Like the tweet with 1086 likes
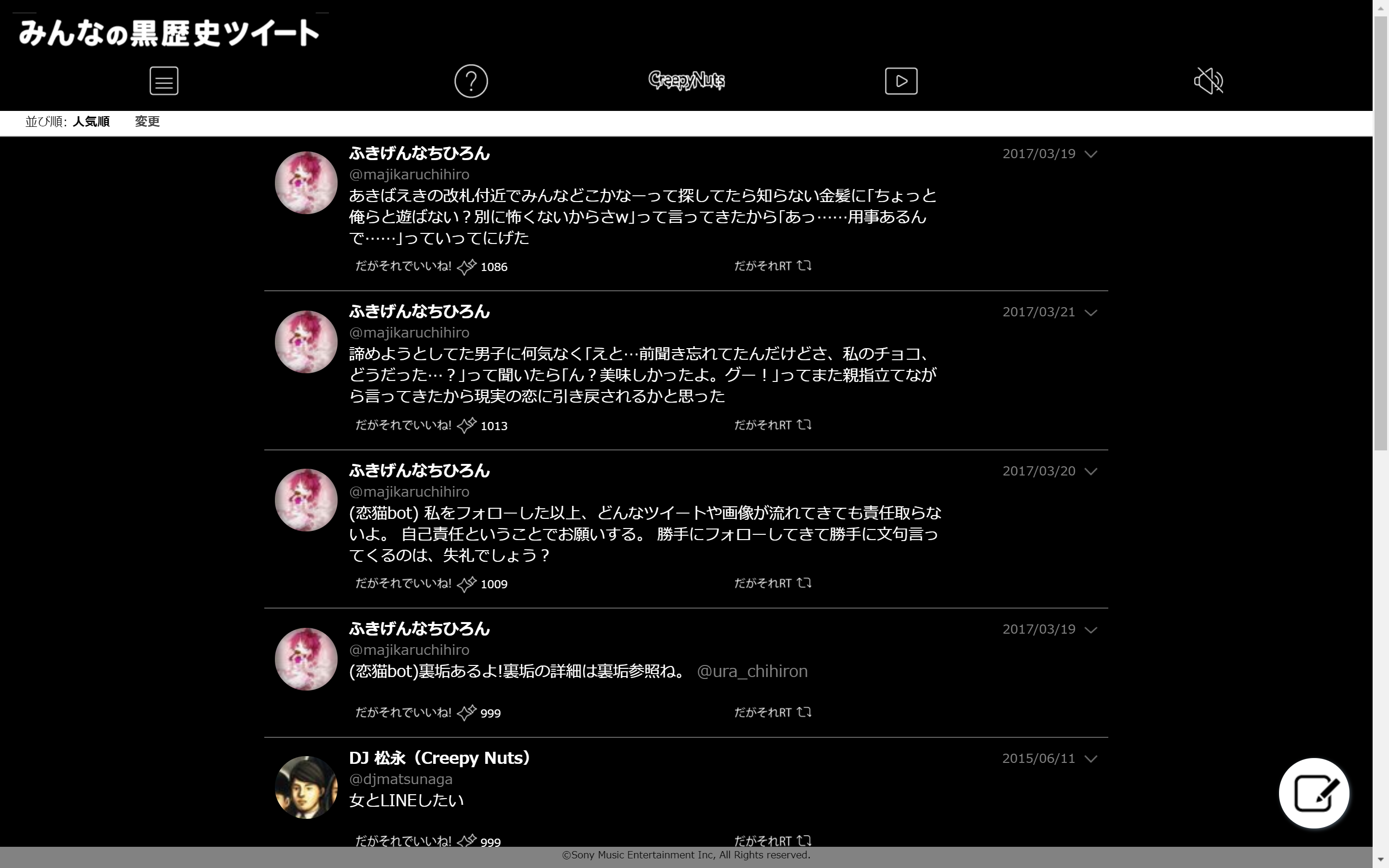Viewport: 1389px width, 868px height. pos(466,266)
